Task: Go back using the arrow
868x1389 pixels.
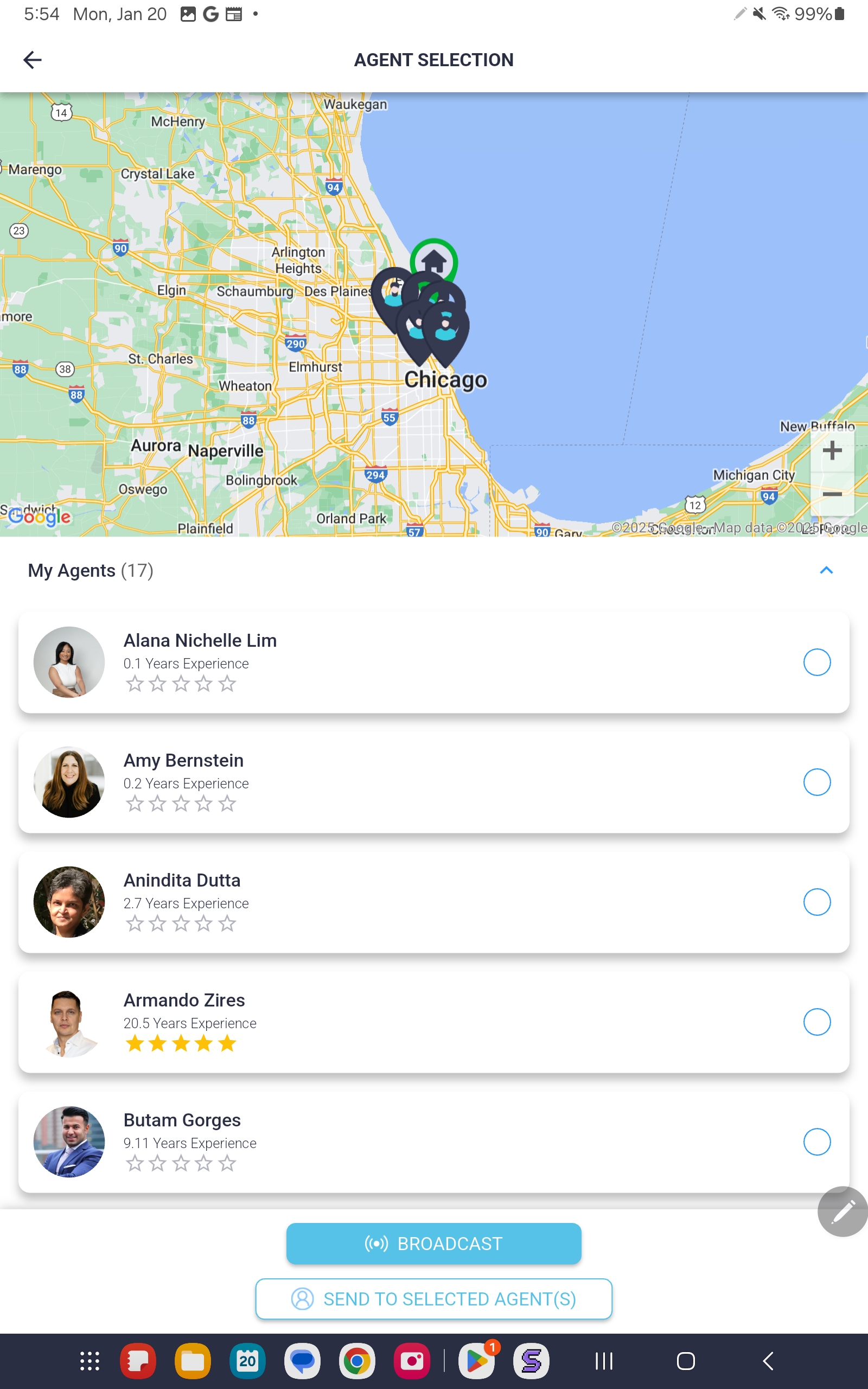Action: pyautogui.click(x=33, y=60)
